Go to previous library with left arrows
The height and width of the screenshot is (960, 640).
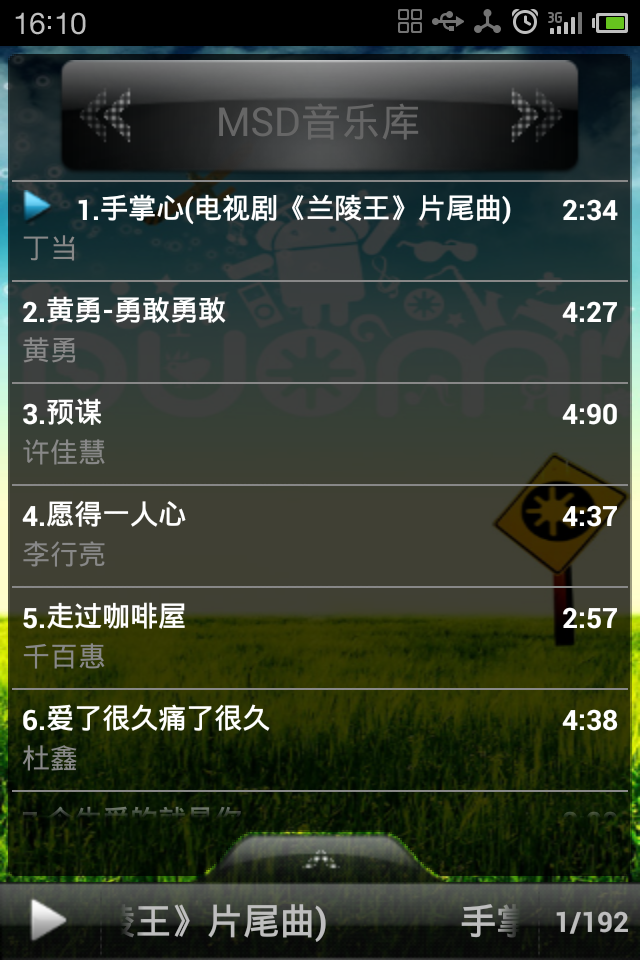click(108, 116)
